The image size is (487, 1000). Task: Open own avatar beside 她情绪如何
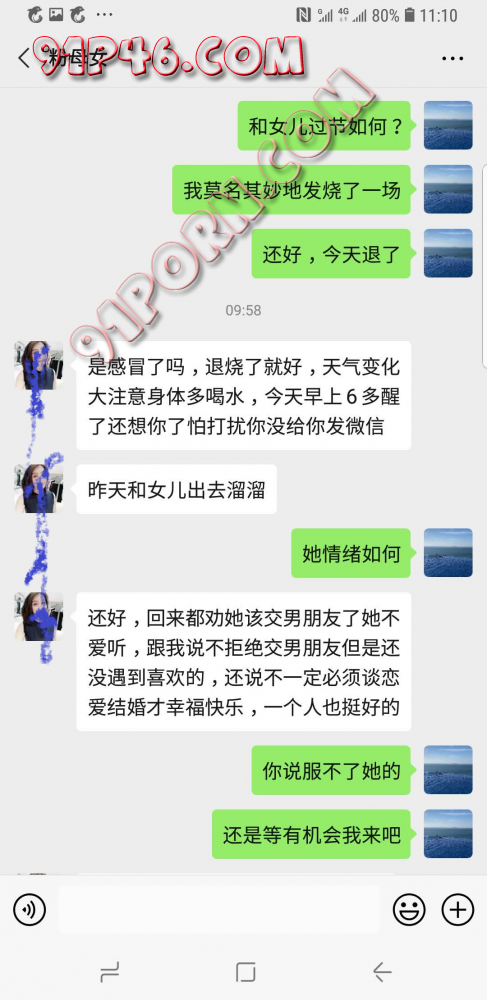click(448, 552)
